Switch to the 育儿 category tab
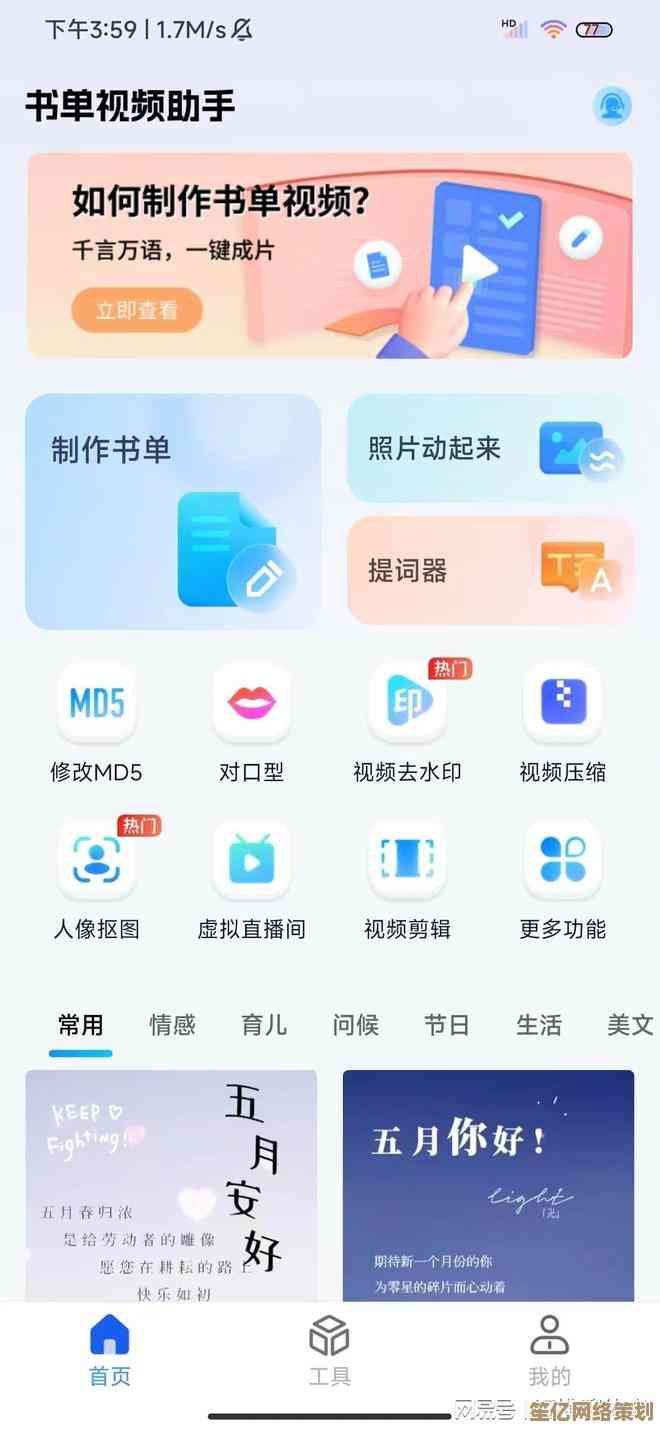The width and height of the screenshot is (660, 1430). coord(264,1025)
